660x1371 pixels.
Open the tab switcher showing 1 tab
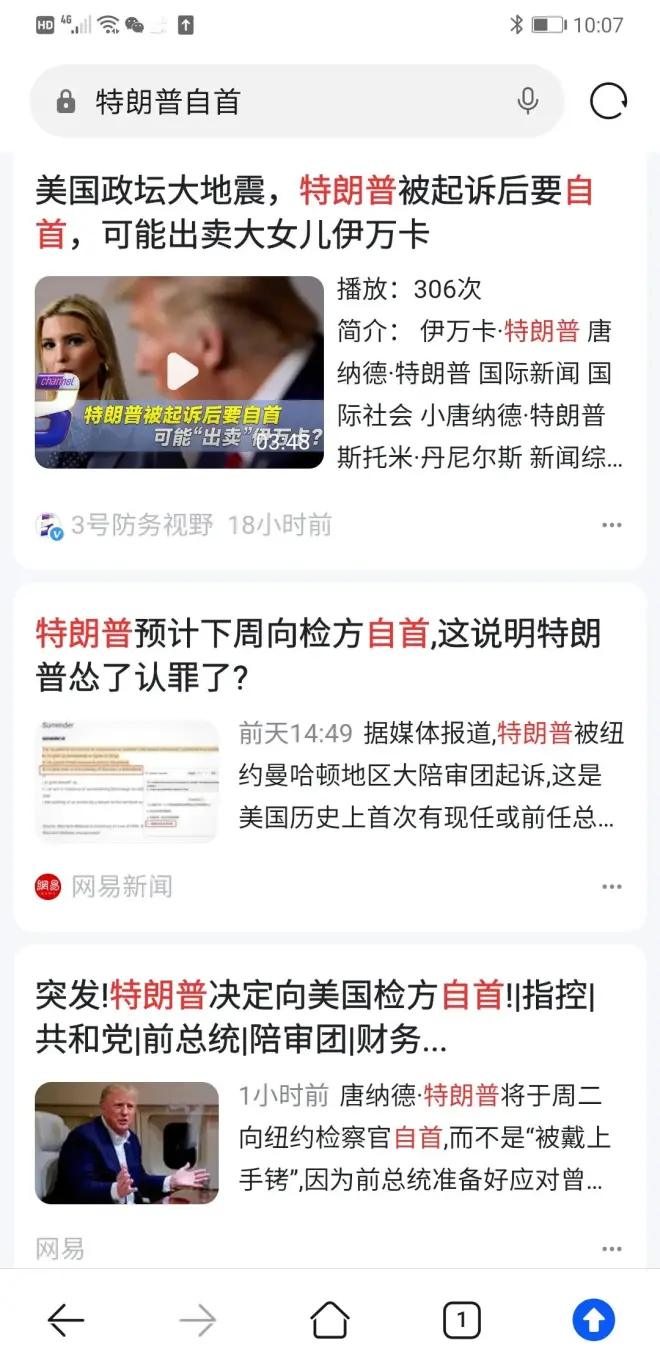(x=461, y=1321)
